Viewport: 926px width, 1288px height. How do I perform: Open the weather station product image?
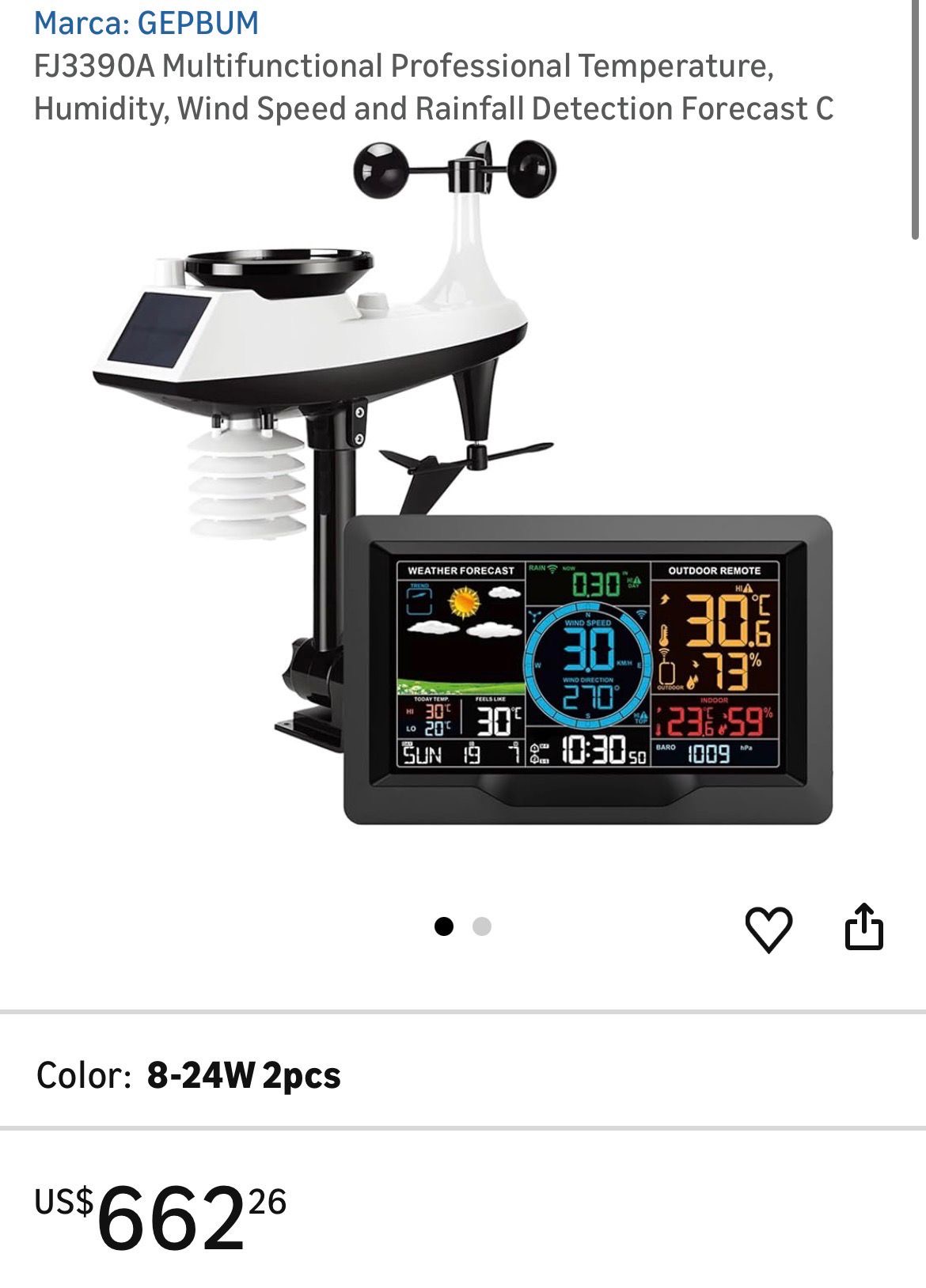[463, 483]
